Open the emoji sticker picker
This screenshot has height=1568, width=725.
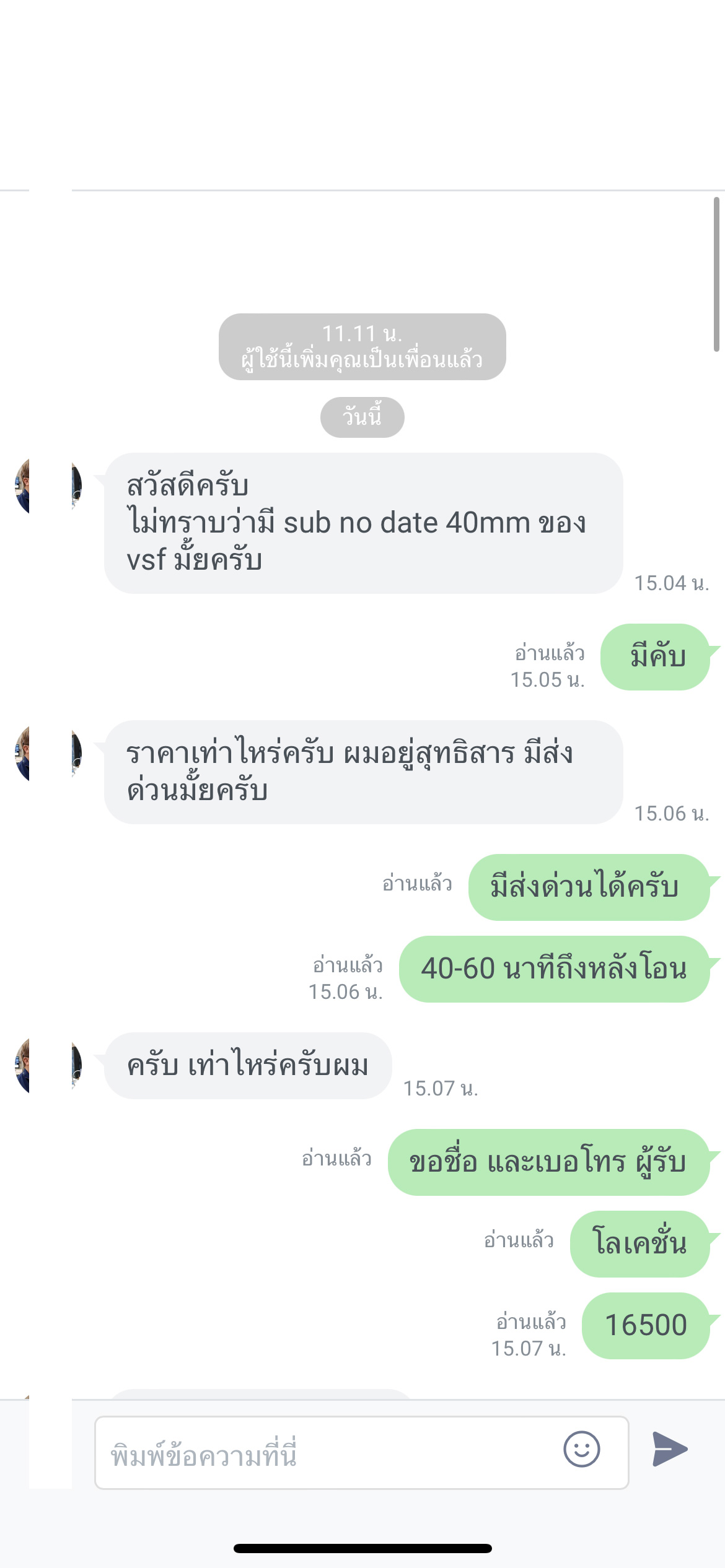581,1450
